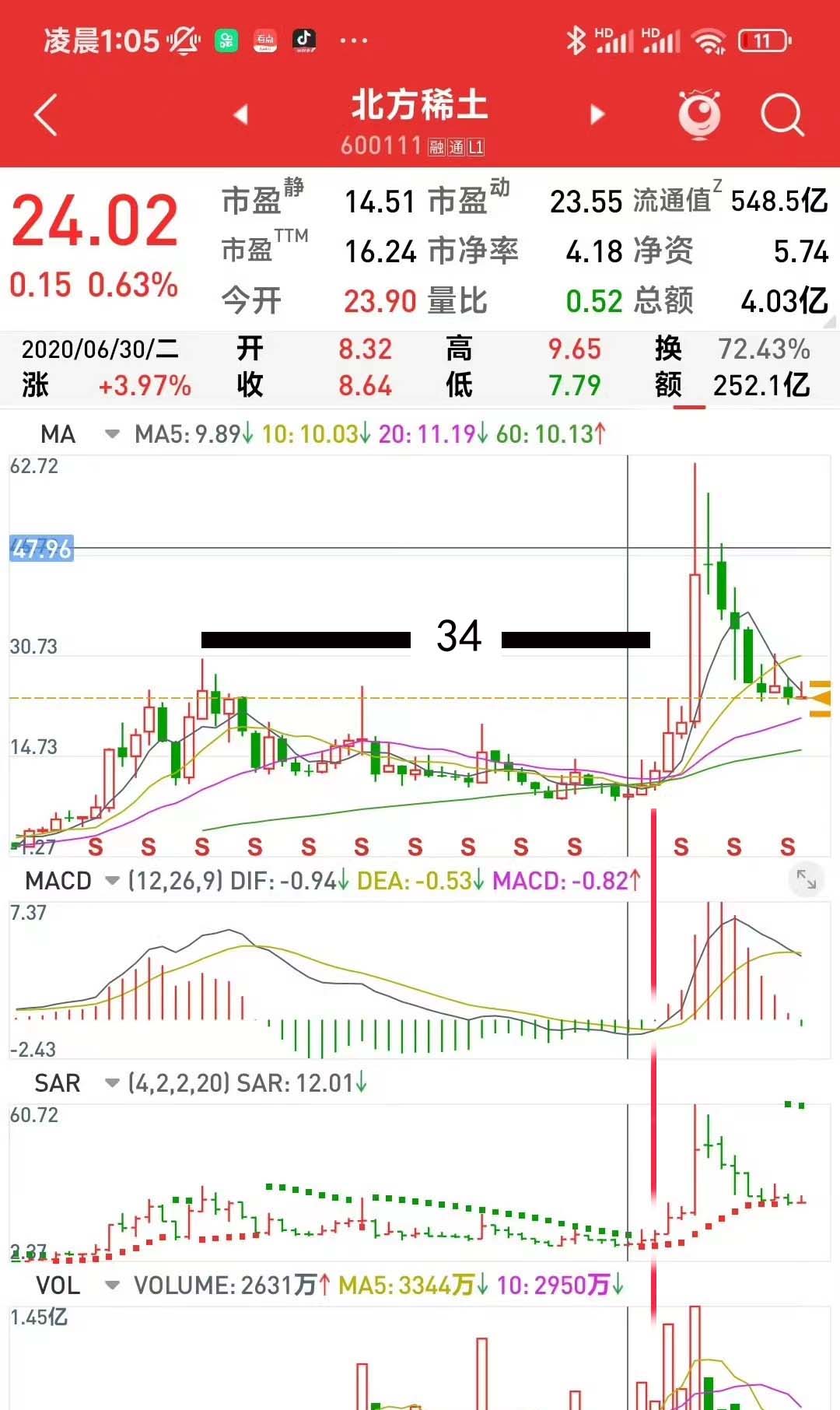Open the MACD indicator dropdown
Image resolution: width=840 pixels, height=1410 pixels.
tap(112, 881)
